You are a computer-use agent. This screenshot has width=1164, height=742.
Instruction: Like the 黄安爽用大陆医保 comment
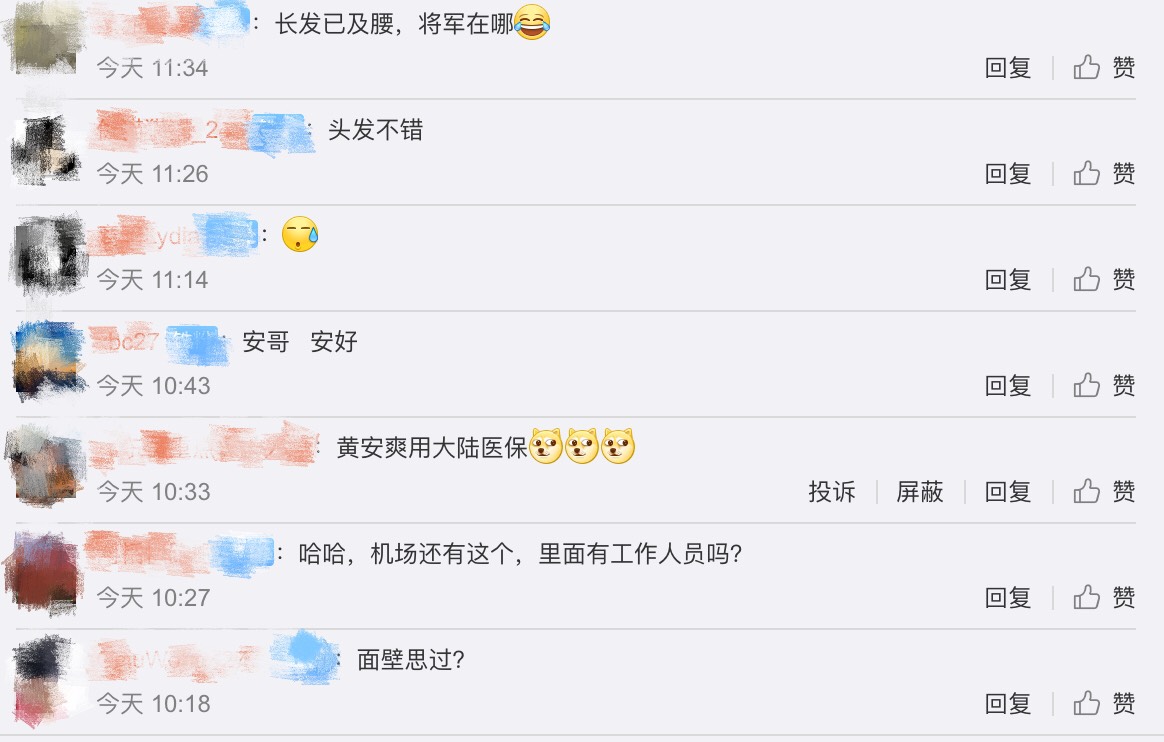point(1105,492)
